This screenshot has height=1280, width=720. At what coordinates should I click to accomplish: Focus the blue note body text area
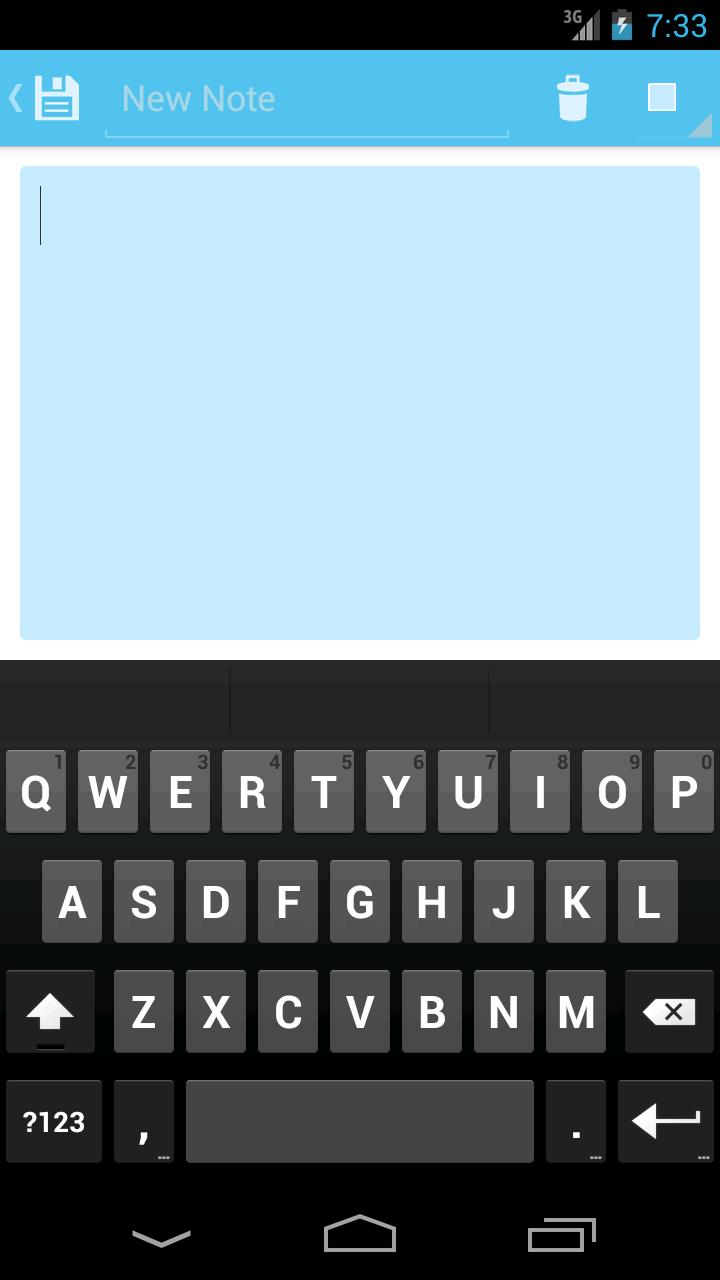click(360, 402)
